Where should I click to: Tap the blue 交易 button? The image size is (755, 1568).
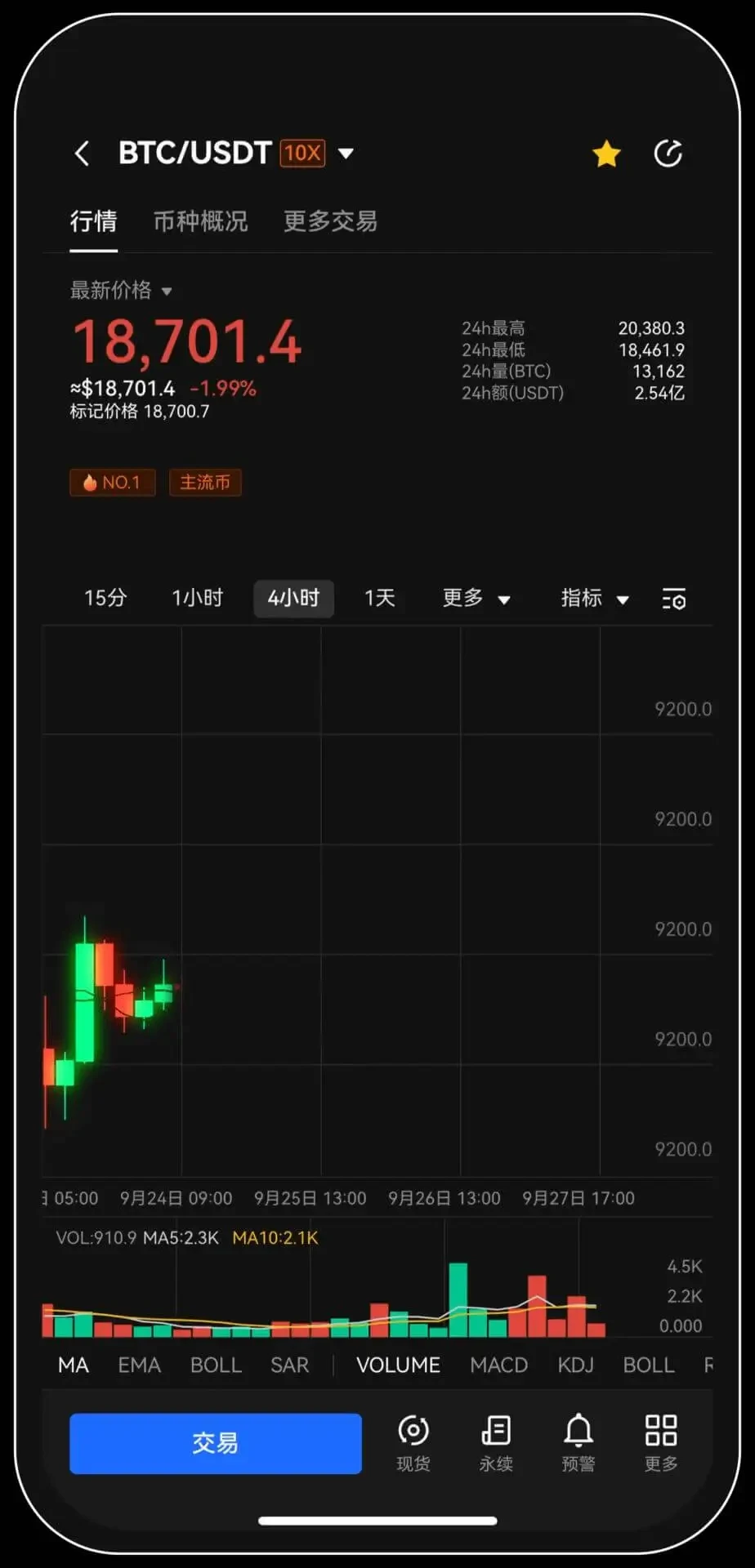tap(216, 1443)
